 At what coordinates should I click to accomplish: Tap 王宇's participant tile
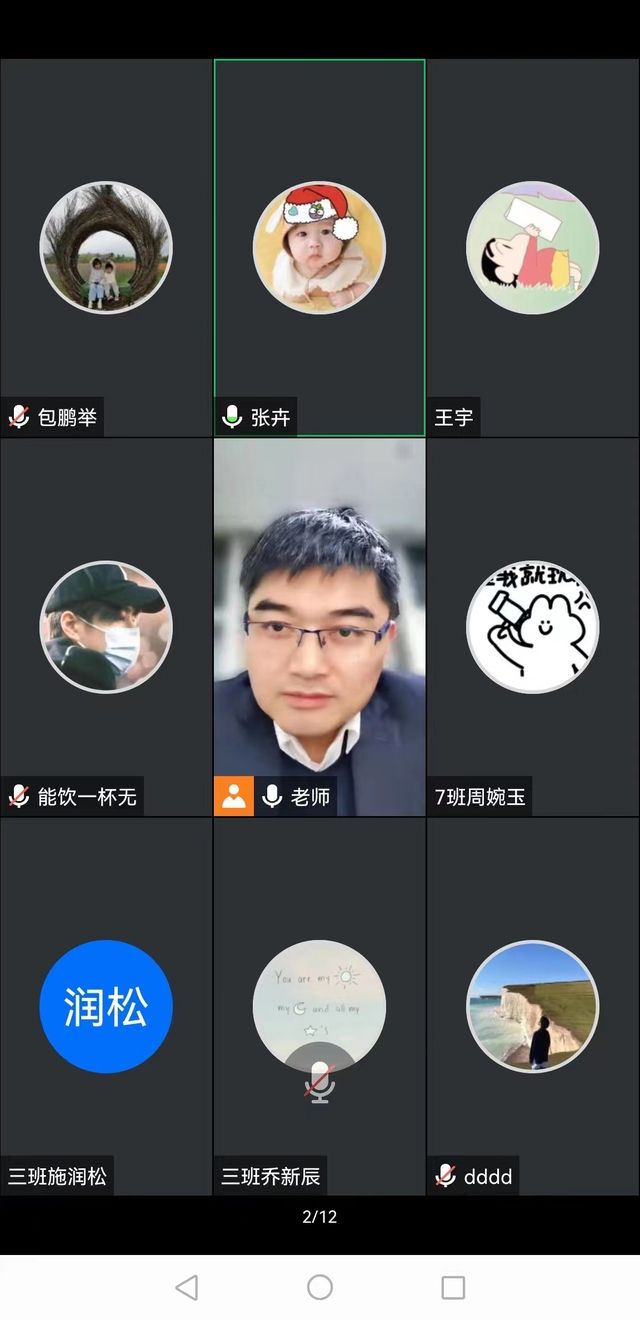point(532,247)
